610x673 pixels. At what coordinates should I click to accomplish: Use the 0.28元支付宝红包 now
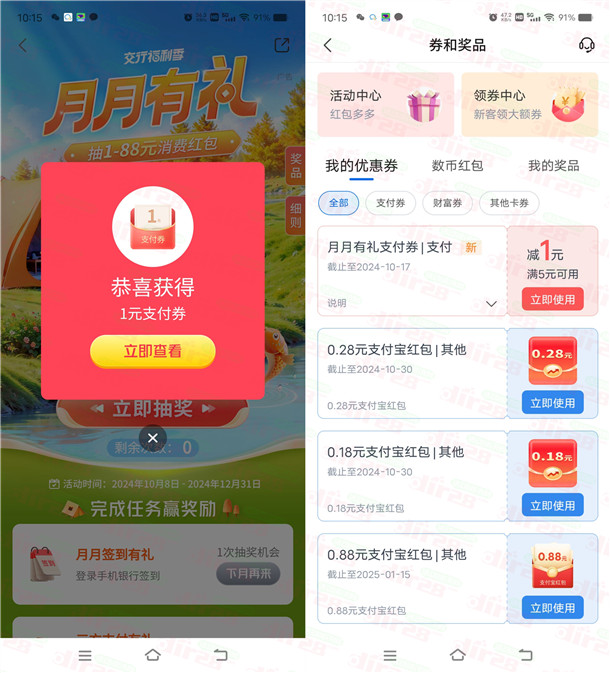552,402
